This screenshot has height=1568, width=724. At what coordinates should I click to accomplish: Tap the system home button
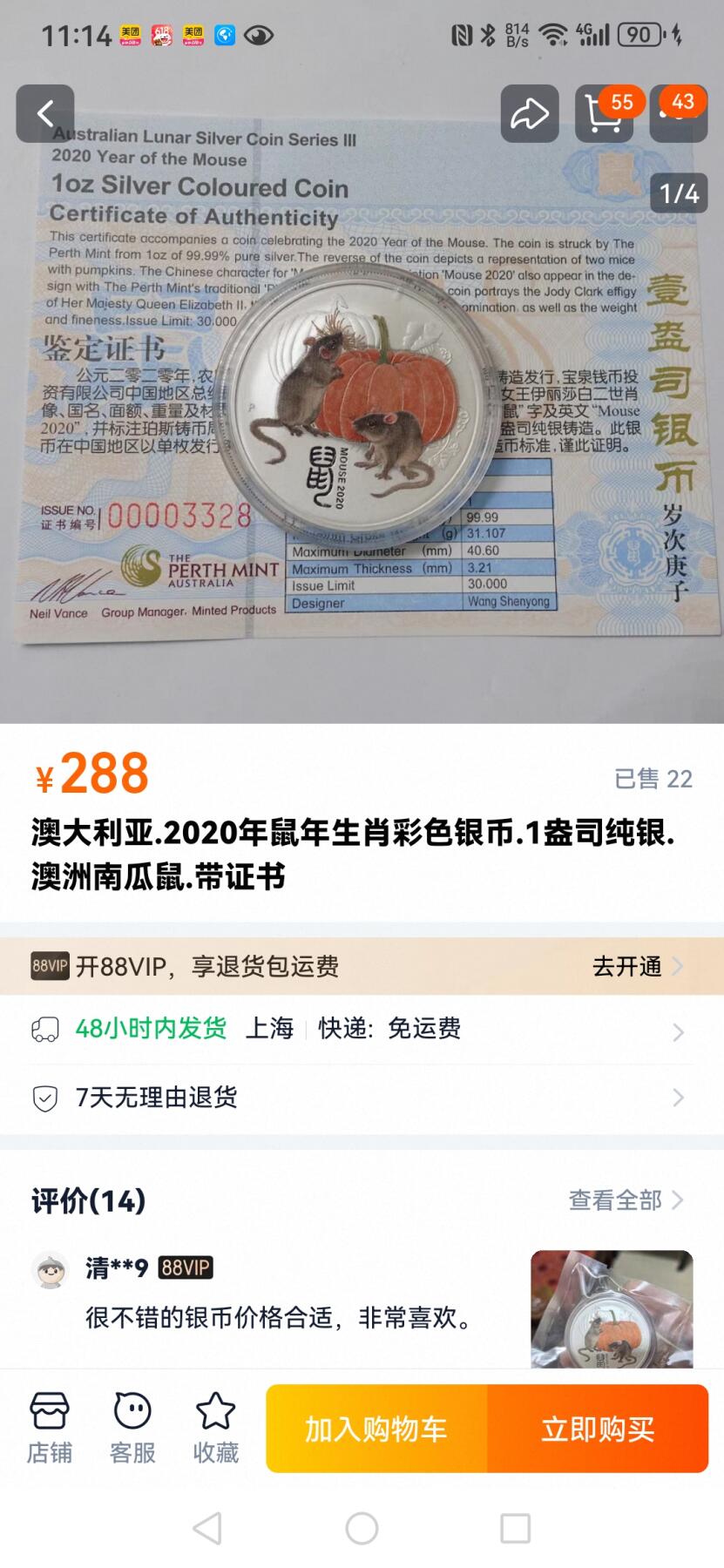click(x=362, y=1528)
